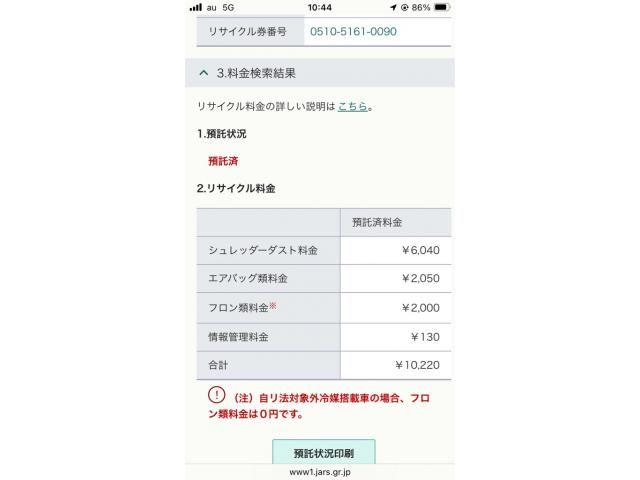Viewport: 640px width, 480px height.
Task: Open the こちら link for recycle fee details
Action: 351,105
